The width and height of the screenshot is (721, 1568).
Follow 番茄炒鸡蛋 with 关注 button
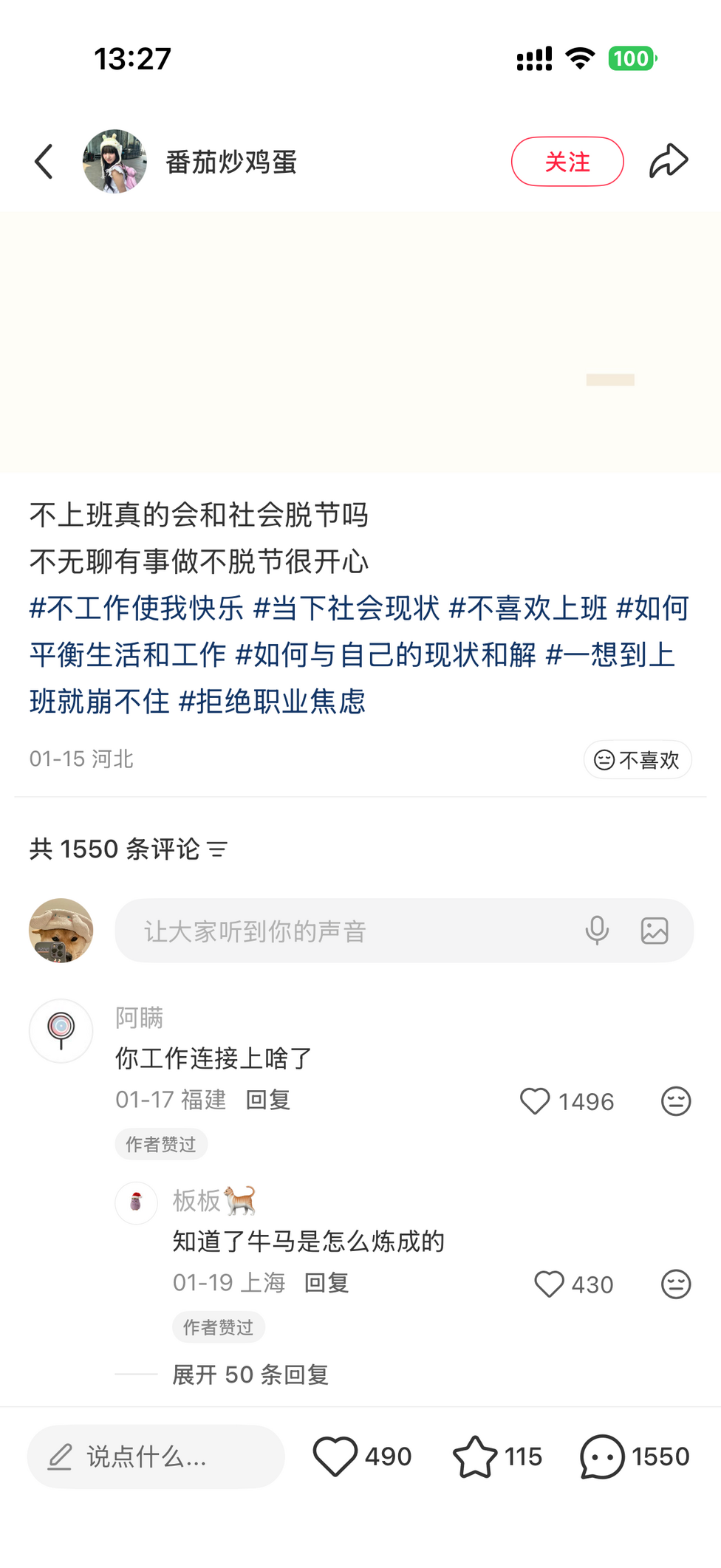tap(567, 162)
